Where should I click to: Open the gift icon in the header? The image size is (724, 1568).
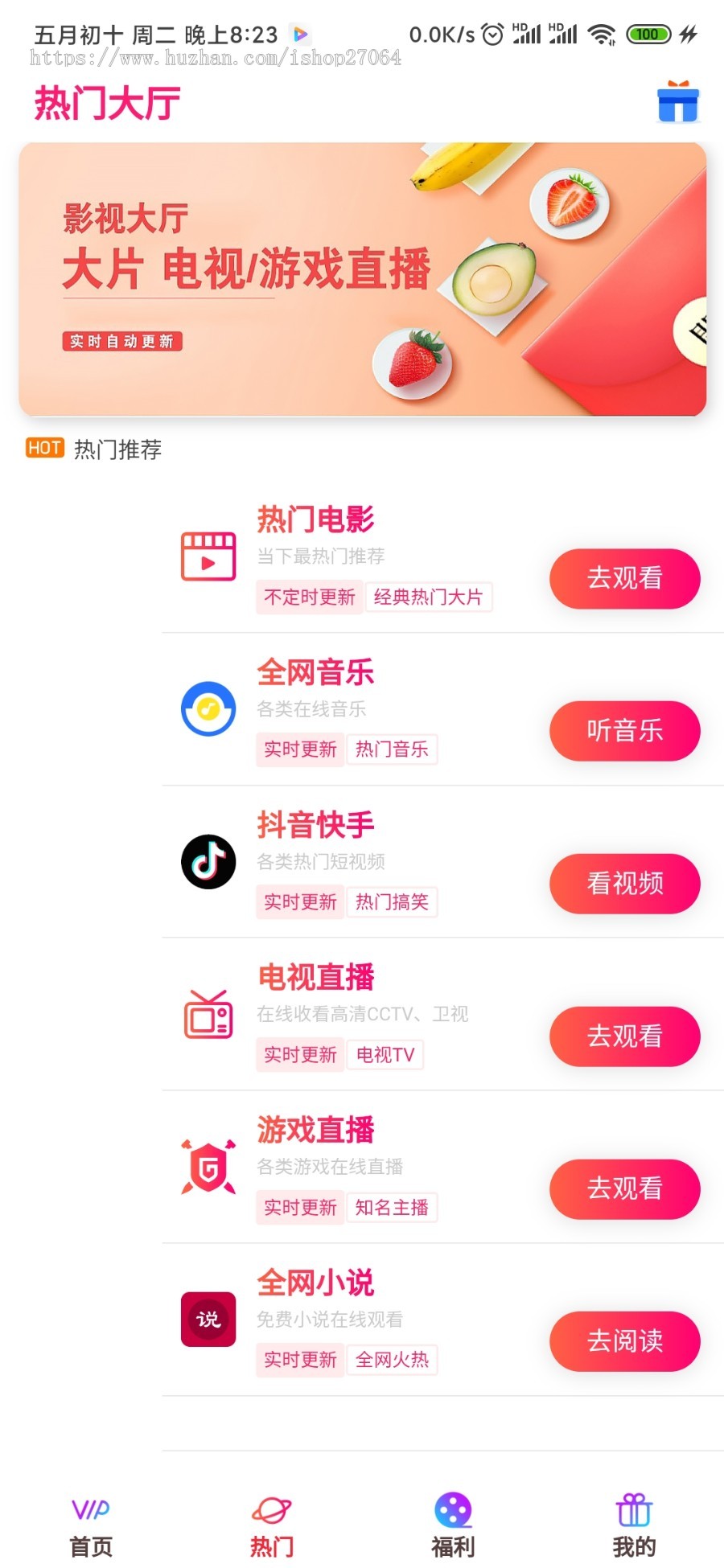677,103
